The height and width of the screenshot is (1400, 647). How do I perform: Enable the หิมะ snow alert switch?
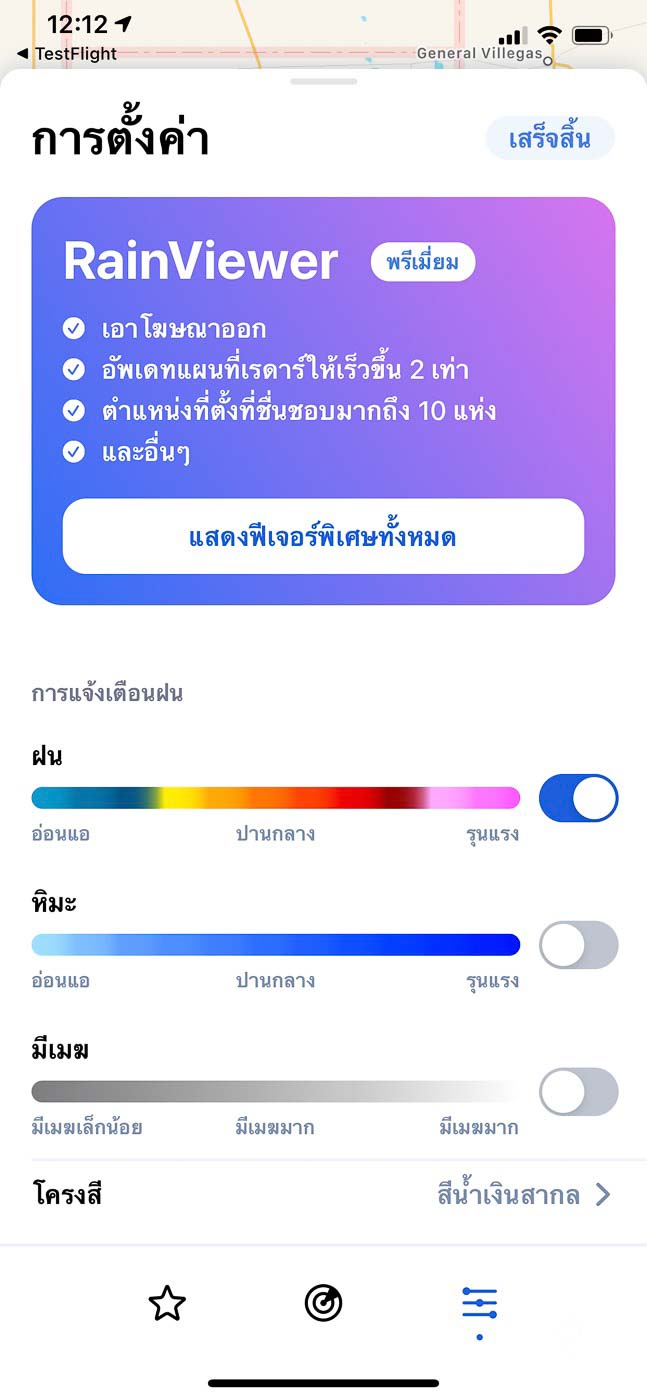point(578,945)
